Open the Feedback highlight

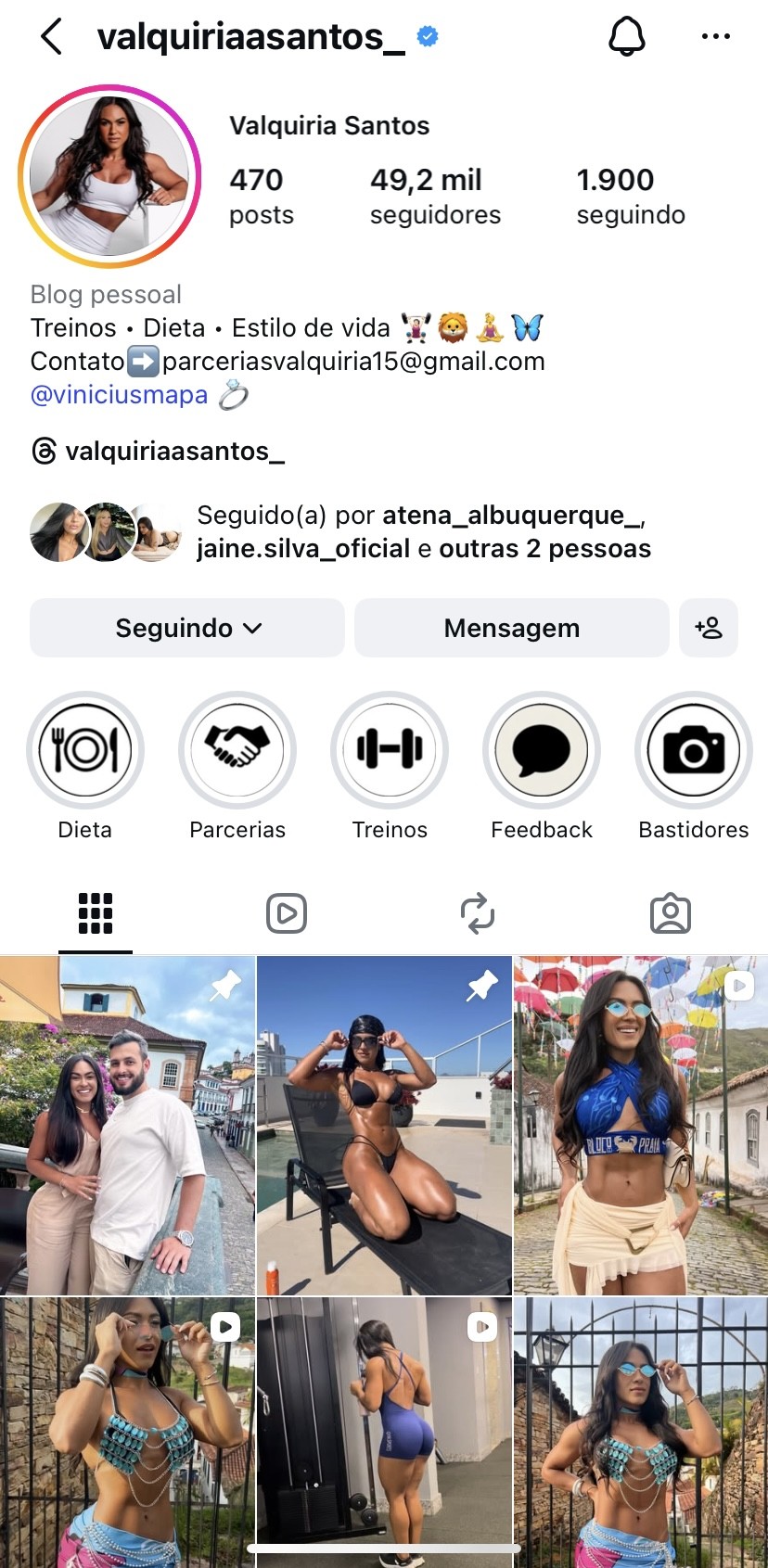[542, 750]
